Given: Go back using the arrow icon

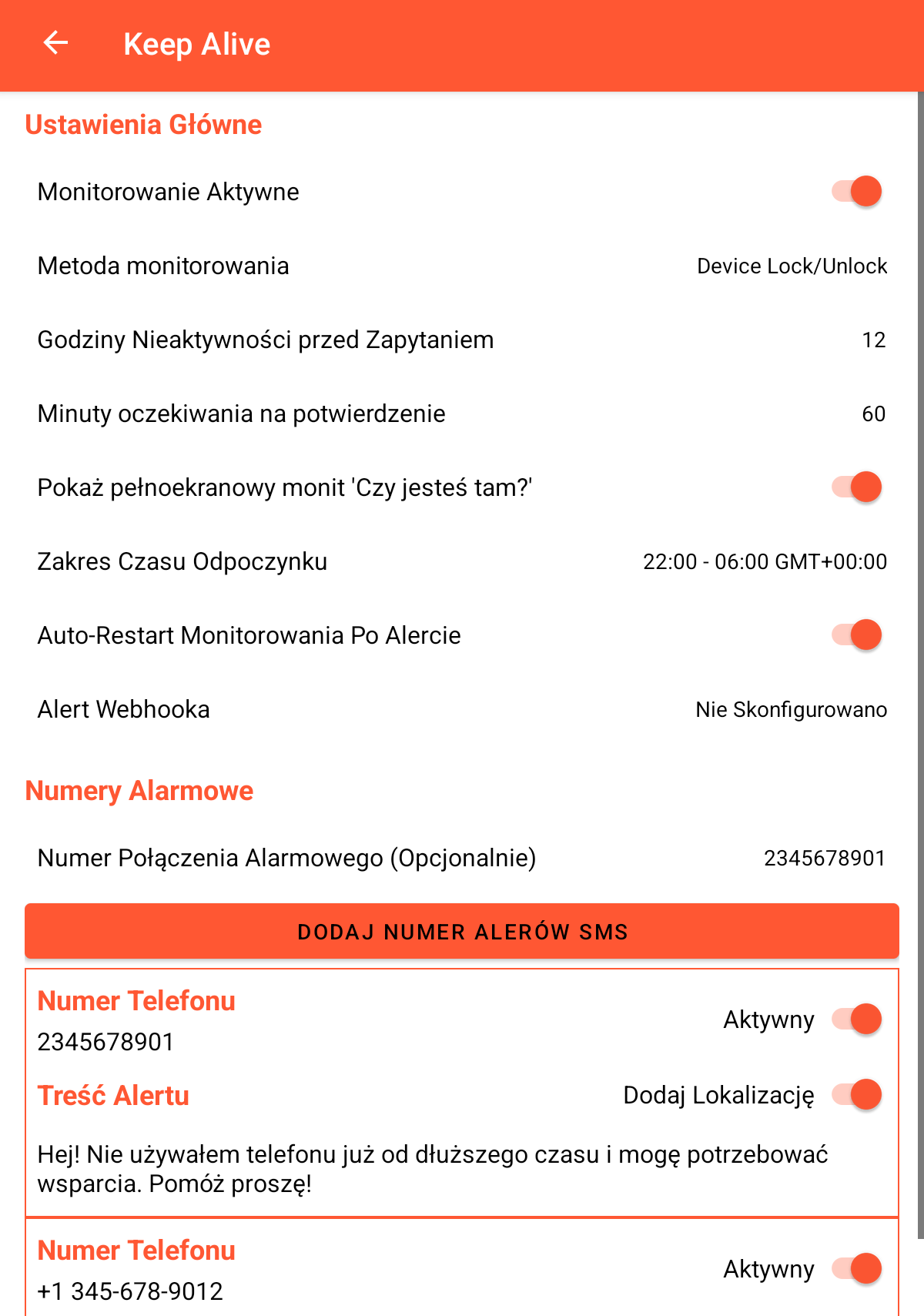Looking at the screenshot, I should click(x=55, y=44).
